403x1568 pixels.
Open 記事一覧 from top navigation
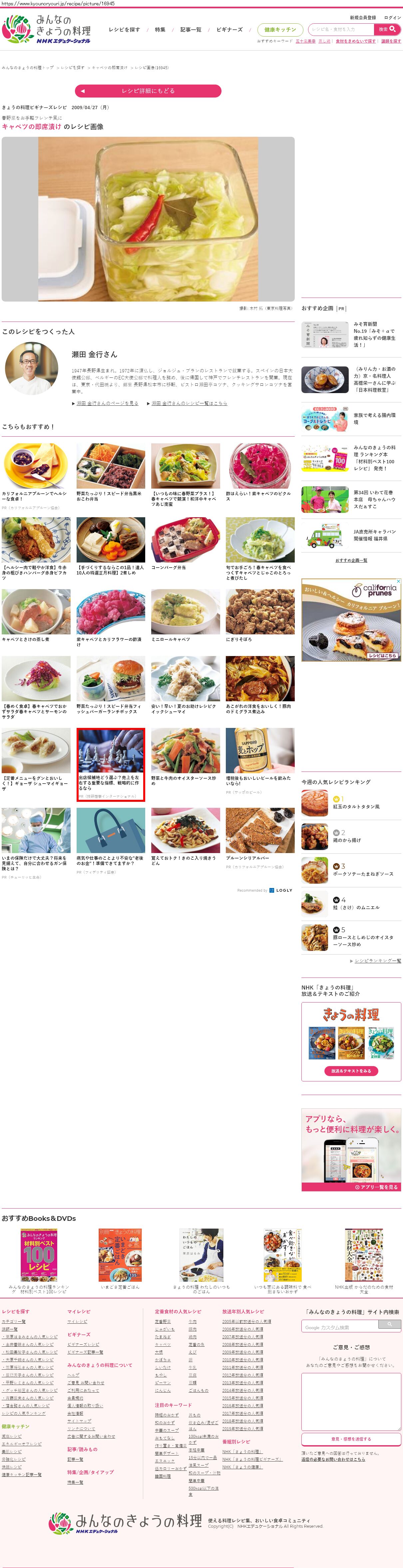(191, 29)
